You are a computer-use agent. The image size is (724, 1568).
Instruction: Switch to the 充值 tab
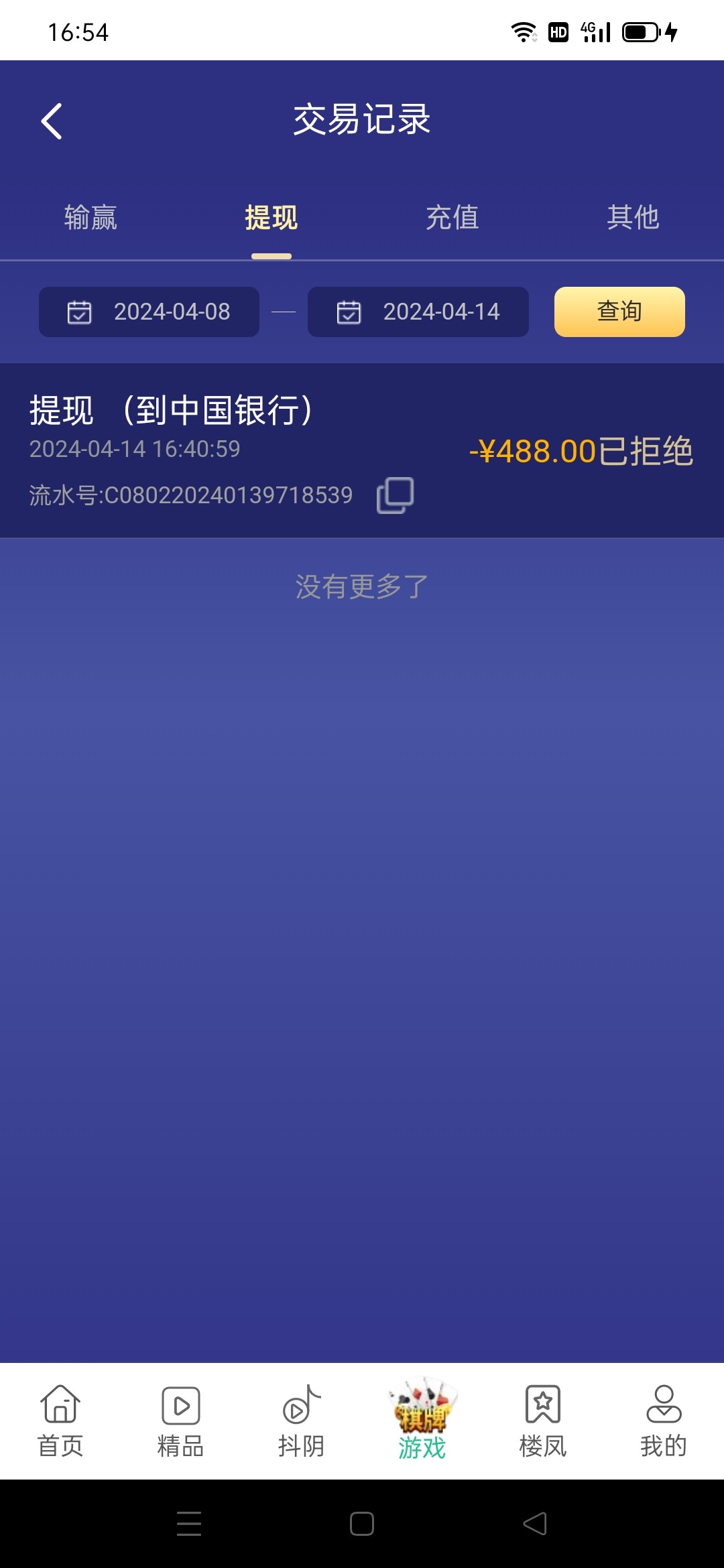[x=452, y=218]
